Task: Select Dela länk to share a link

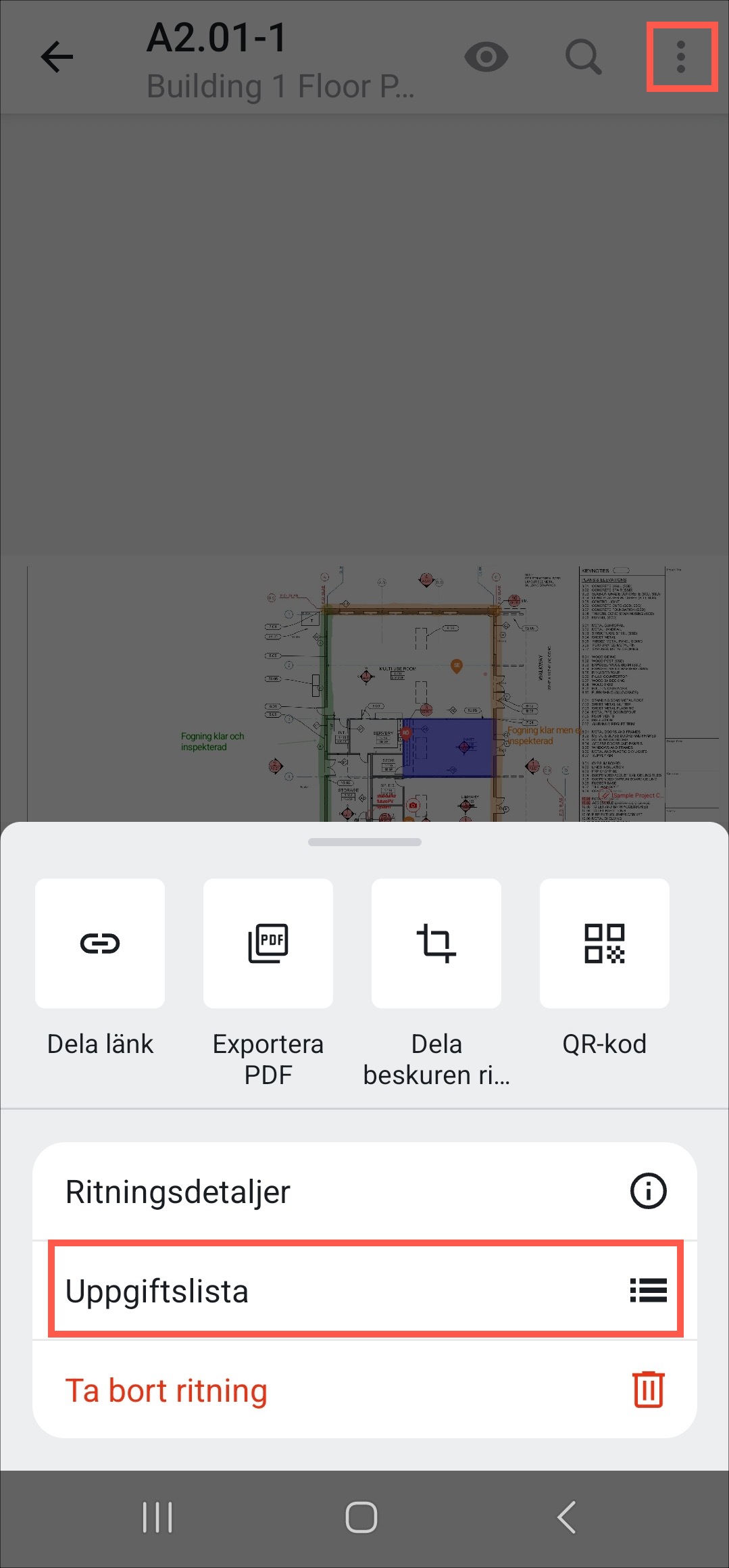Action: (x=100, y=944)
